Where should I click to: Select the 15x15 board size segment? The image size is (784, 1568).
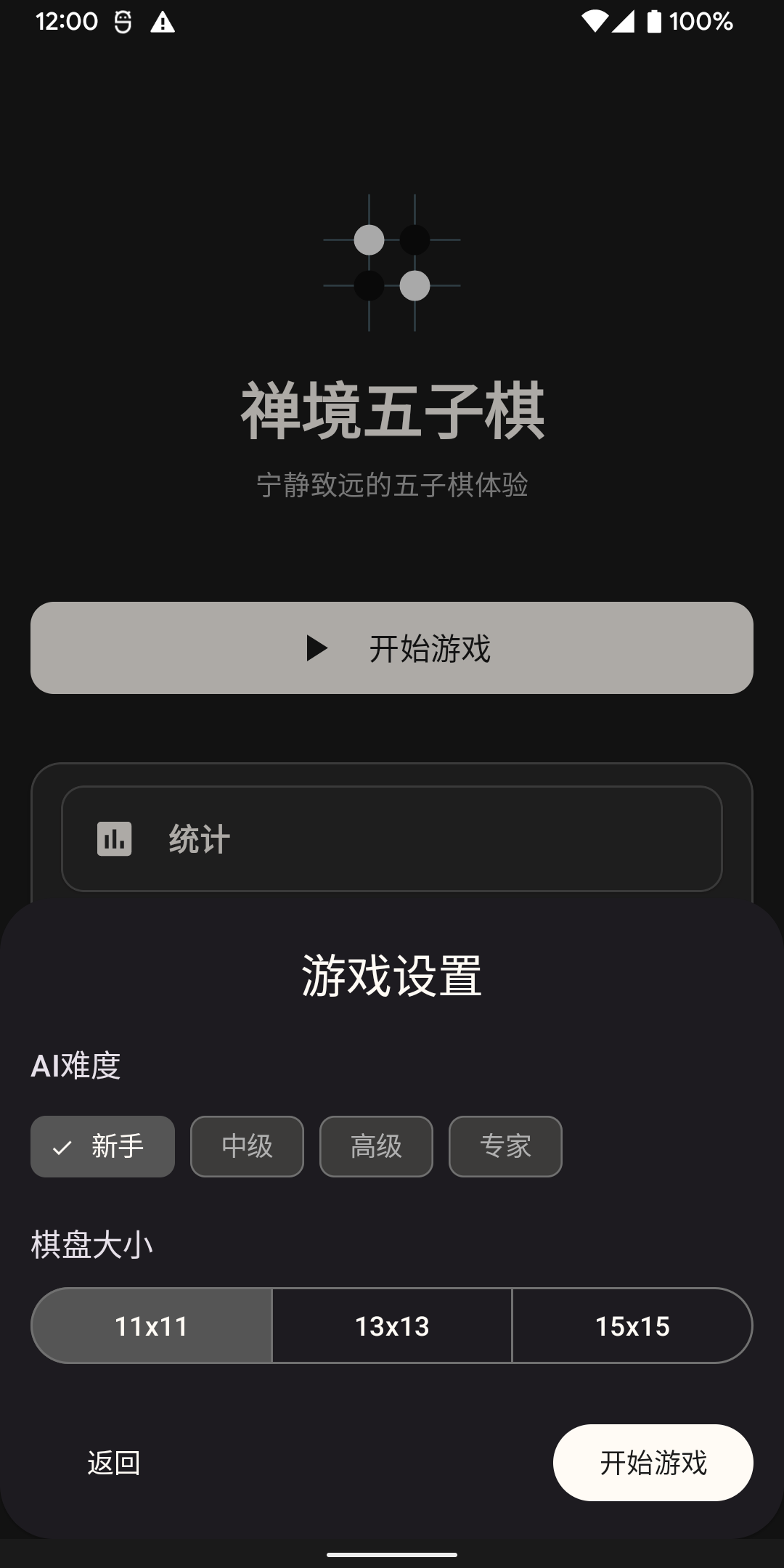[x=633, y=1326]
